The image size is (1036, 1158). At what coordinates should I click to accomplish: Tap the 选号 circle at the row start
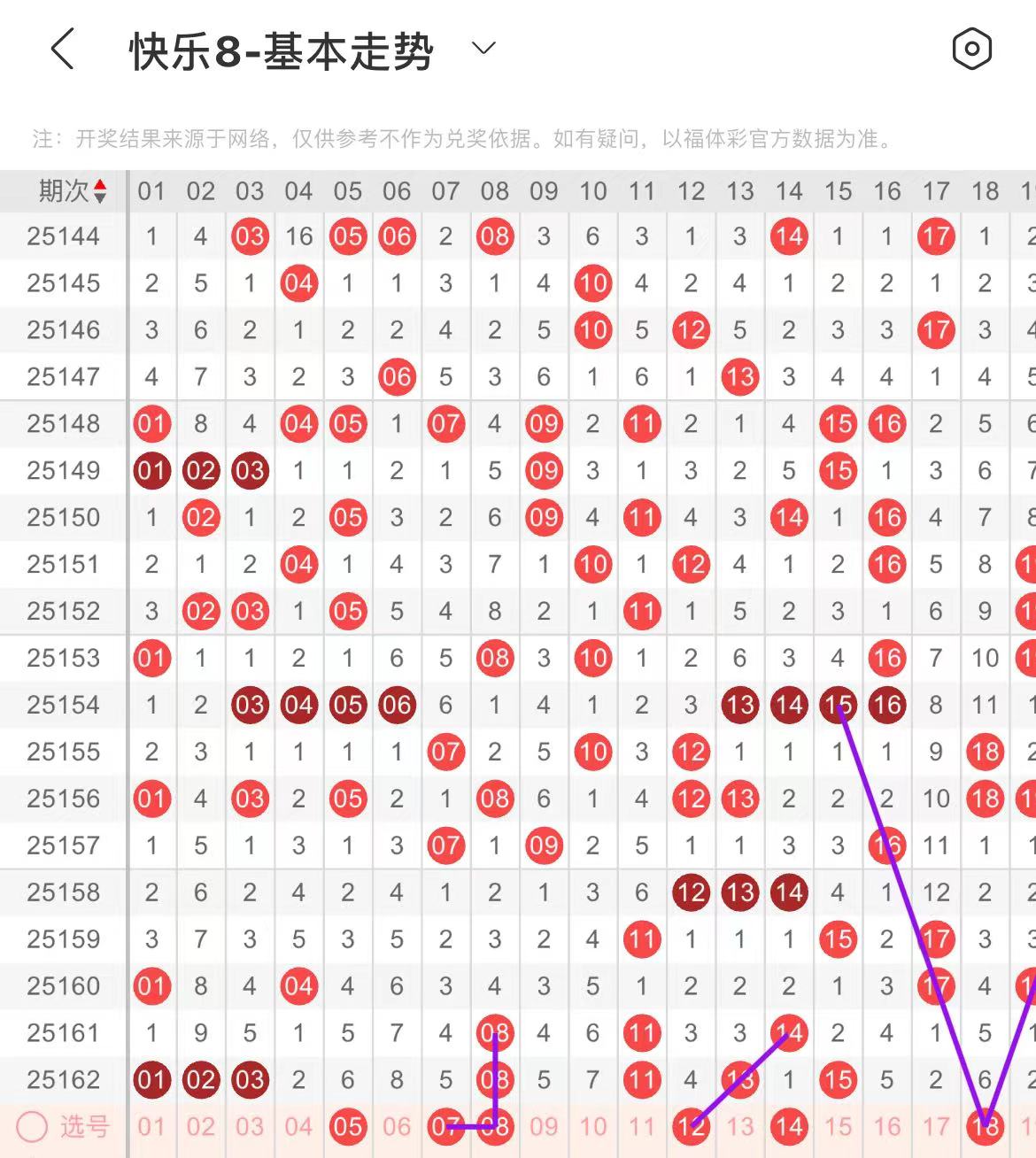pos(33,1127)
